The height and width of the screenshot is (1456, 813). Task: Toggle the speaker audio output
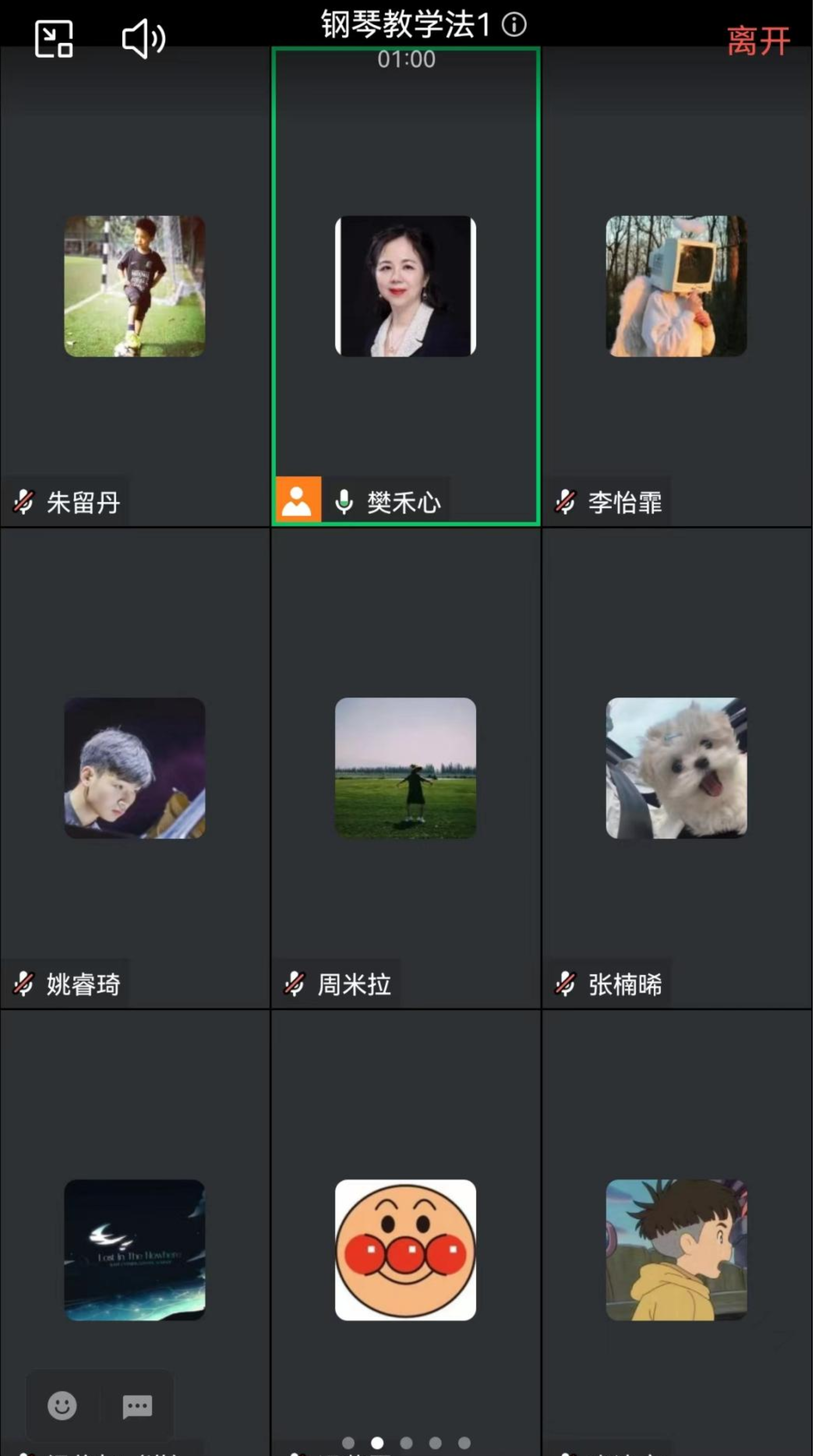(x=144, y=38)
